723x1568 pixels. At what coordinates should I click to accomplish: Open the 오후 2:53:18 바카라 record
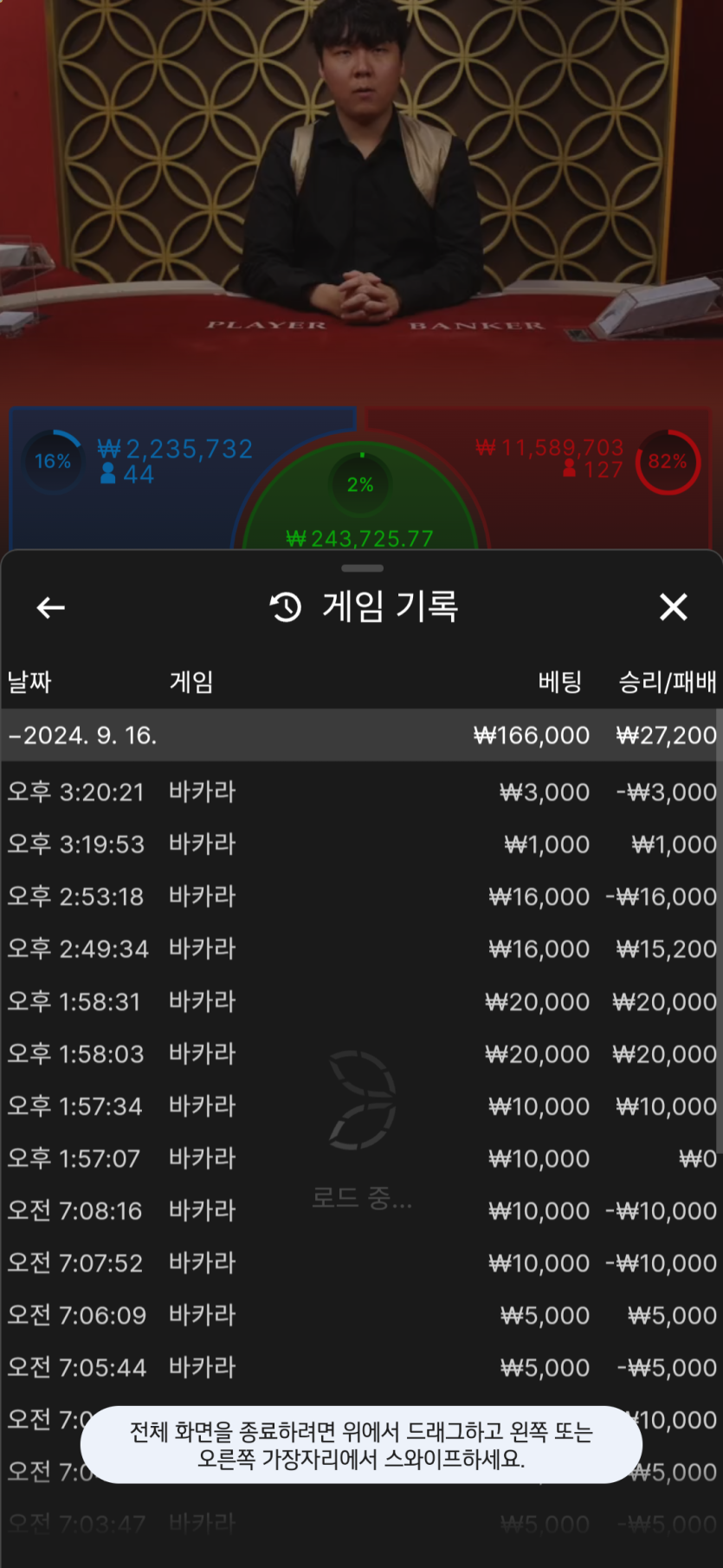(359, 897)
